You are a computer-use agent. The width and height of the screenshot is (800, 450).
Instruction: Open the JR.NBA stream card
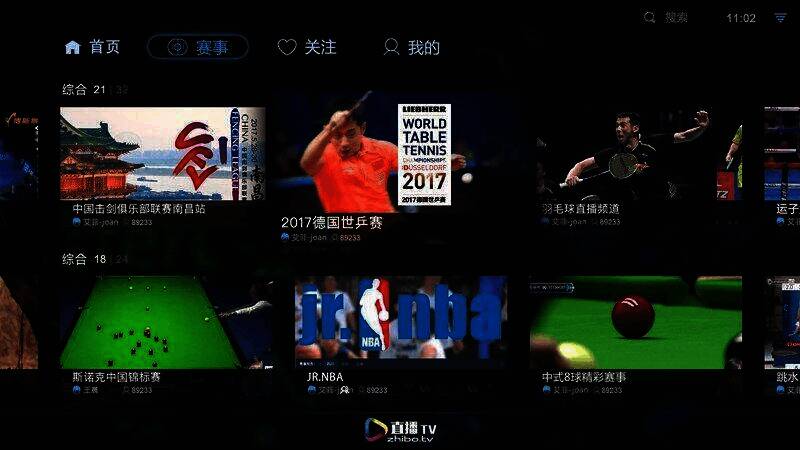point(400,323)
